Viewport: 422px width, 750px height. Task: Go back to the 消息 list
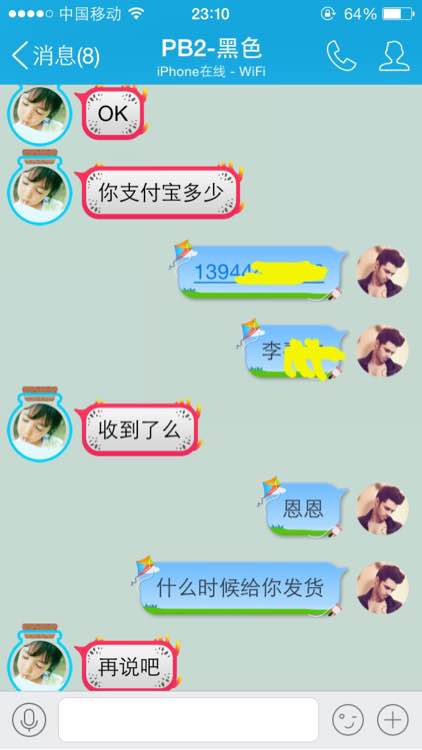point(55,55)
